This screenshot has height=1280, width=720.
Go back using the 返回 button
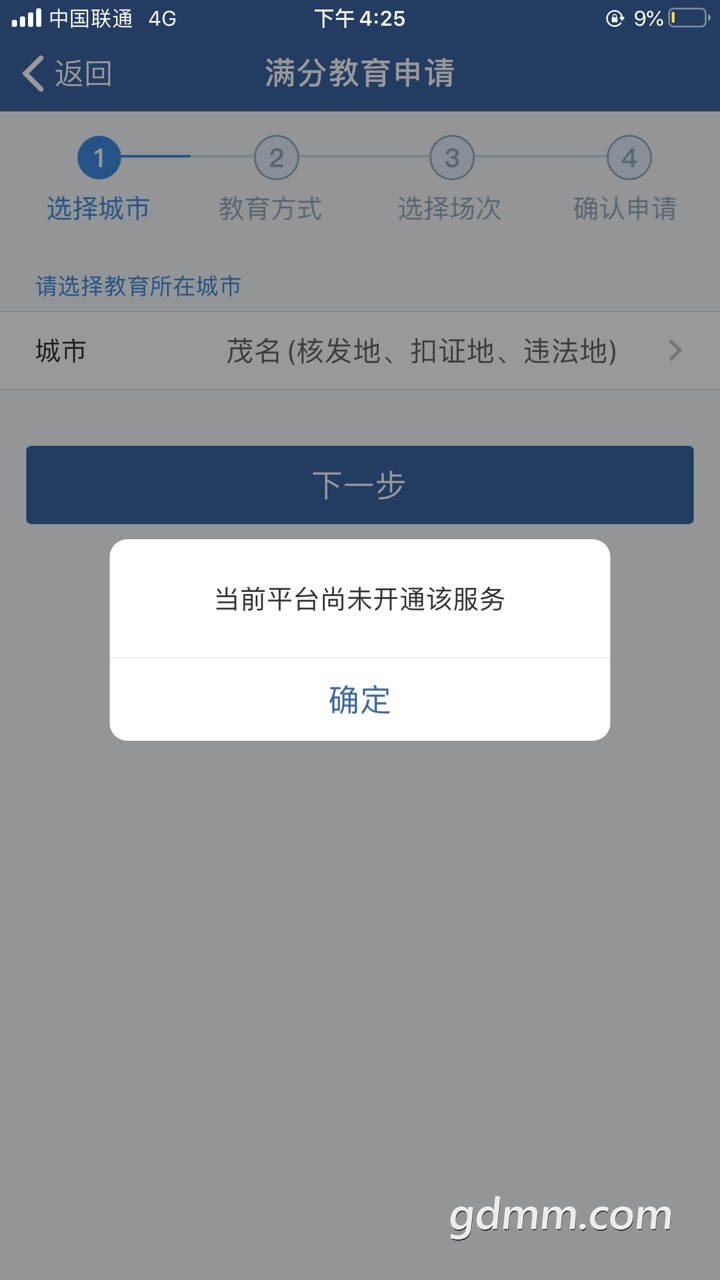coord(67,73)
